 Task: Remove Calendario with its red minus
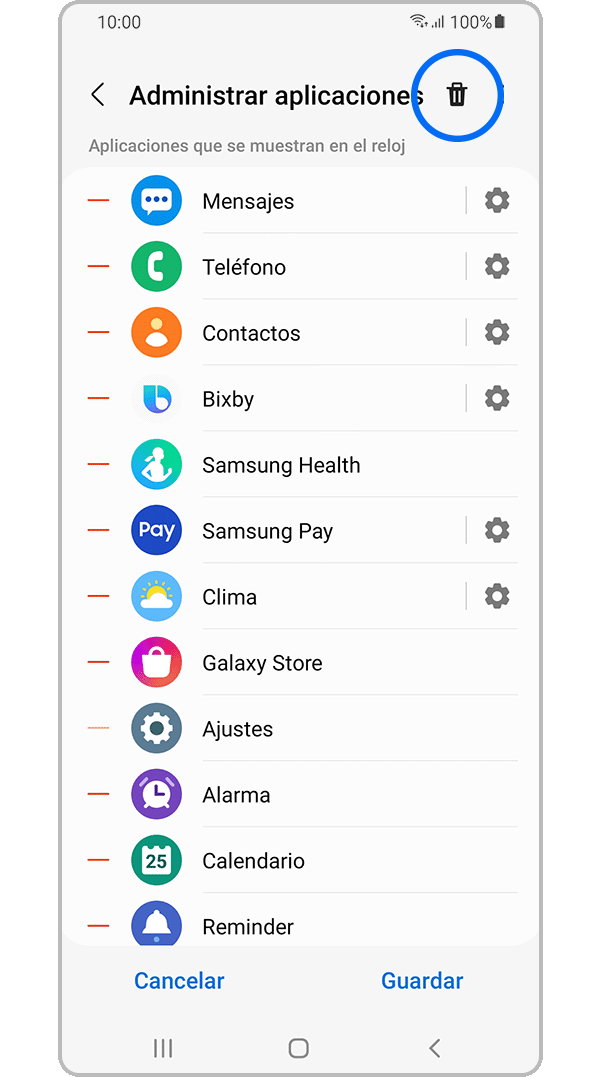98,861
